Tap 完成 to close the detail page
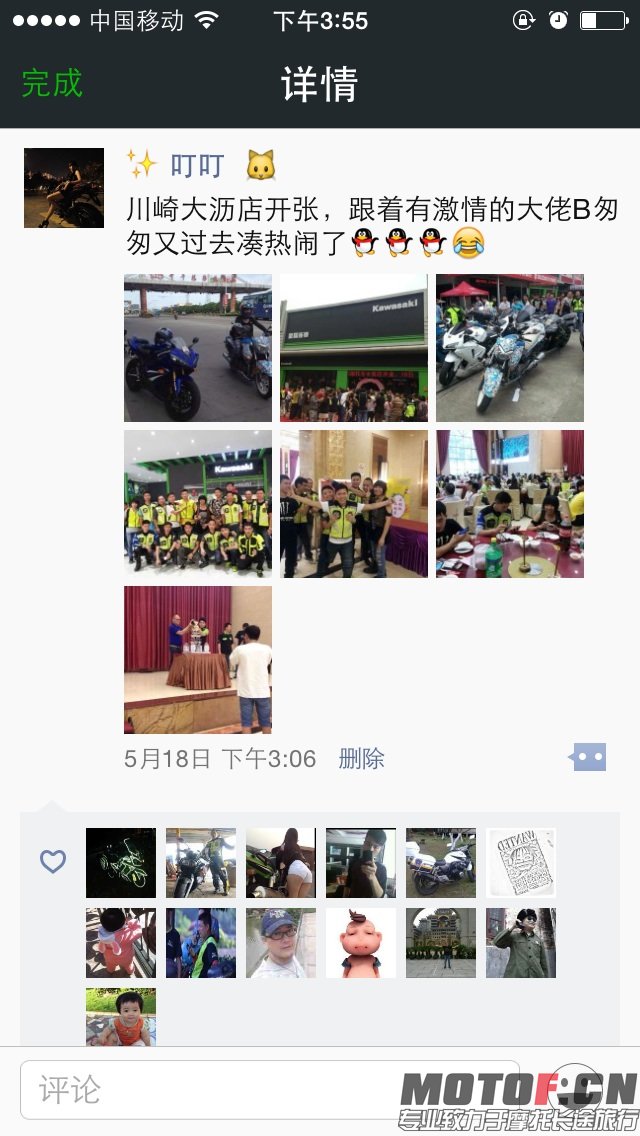Screen dimensions: 640x1136 (52, 84)
